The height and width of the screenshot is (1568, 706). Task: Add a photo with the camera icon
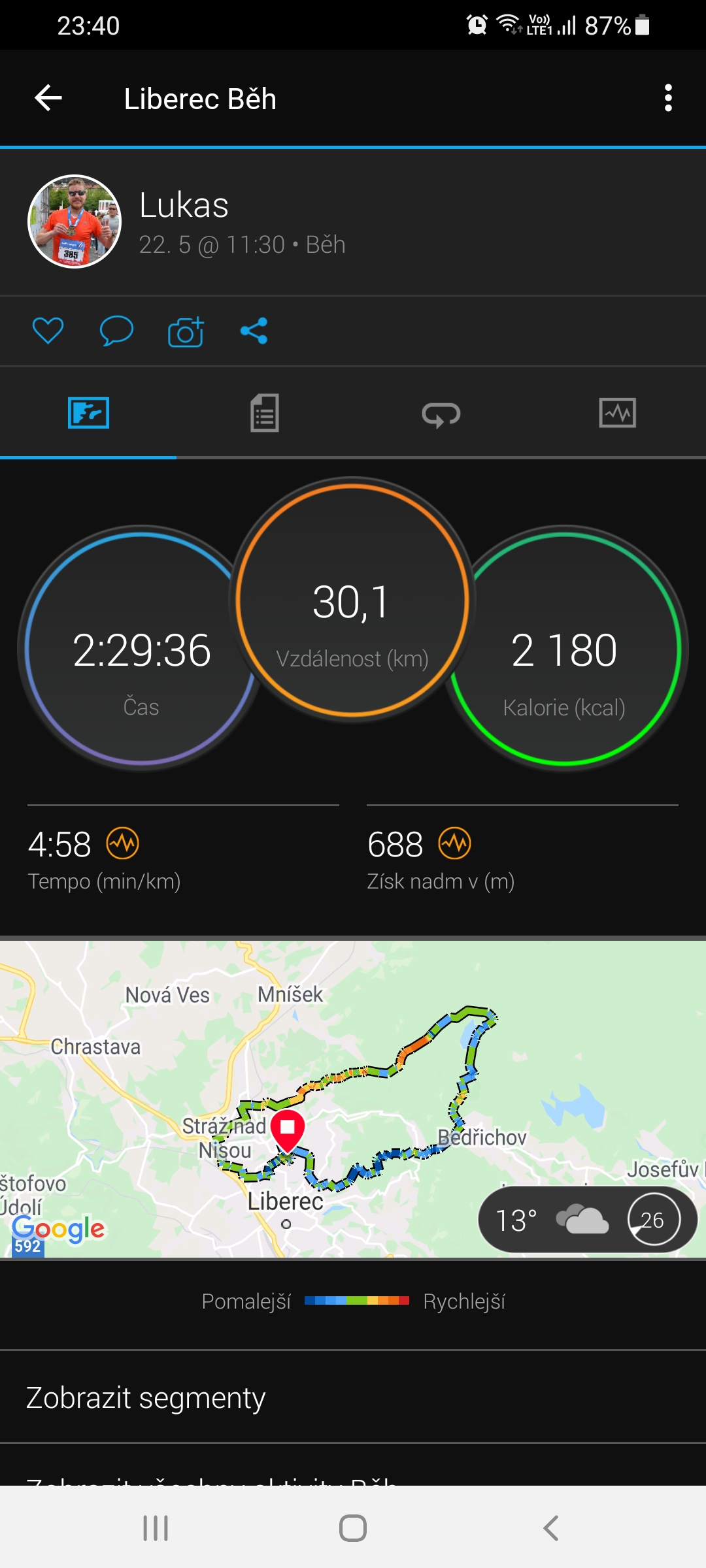186,331
